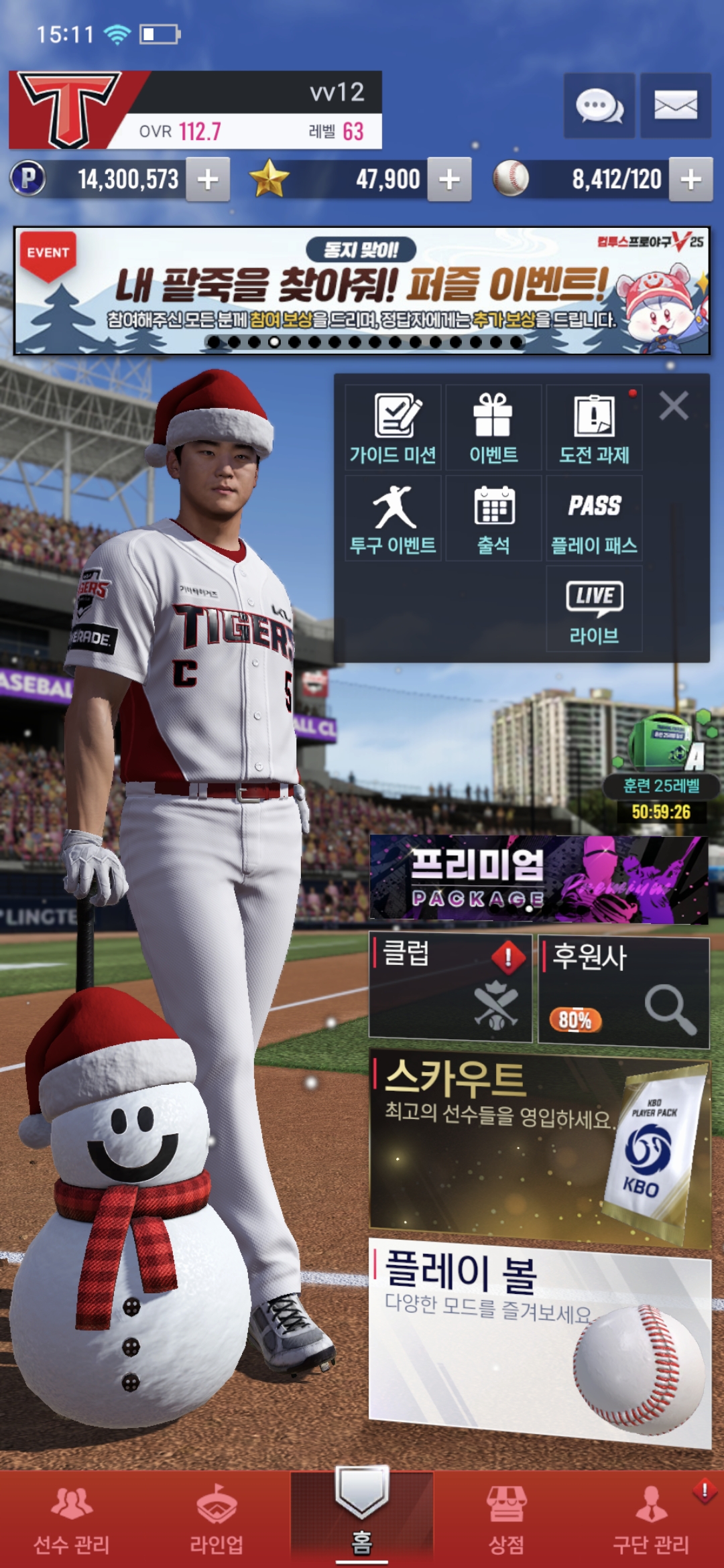Open 라이브 menu

594,608
